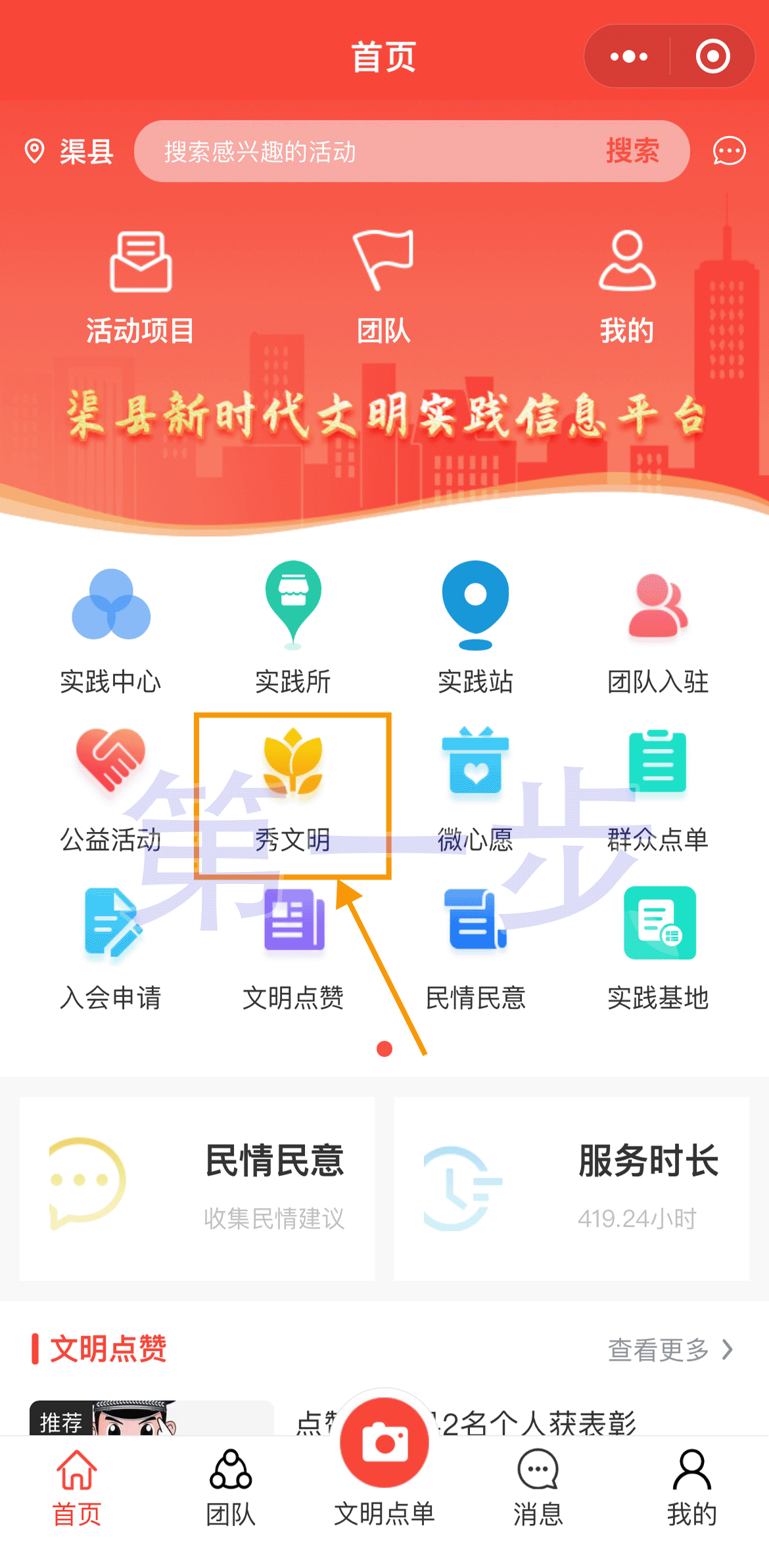Open the mini program overflow menu

pyautogui.click(x=628, y=57)
